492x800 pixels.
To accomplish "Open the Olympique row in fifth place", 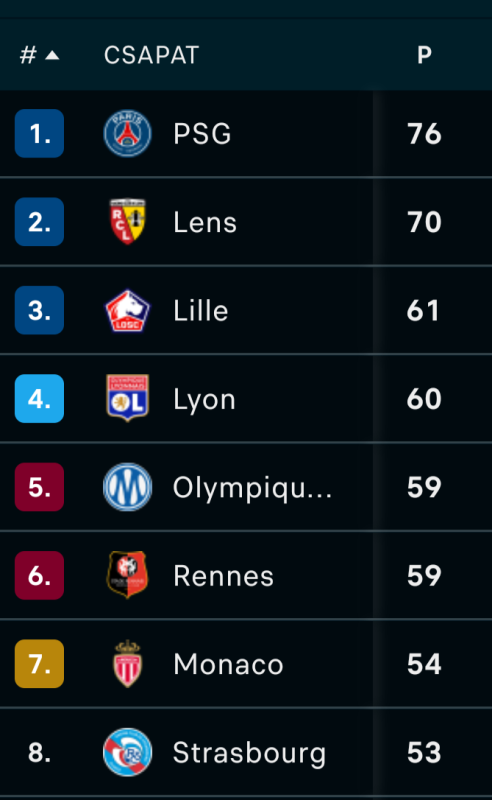I will [246, 487].
